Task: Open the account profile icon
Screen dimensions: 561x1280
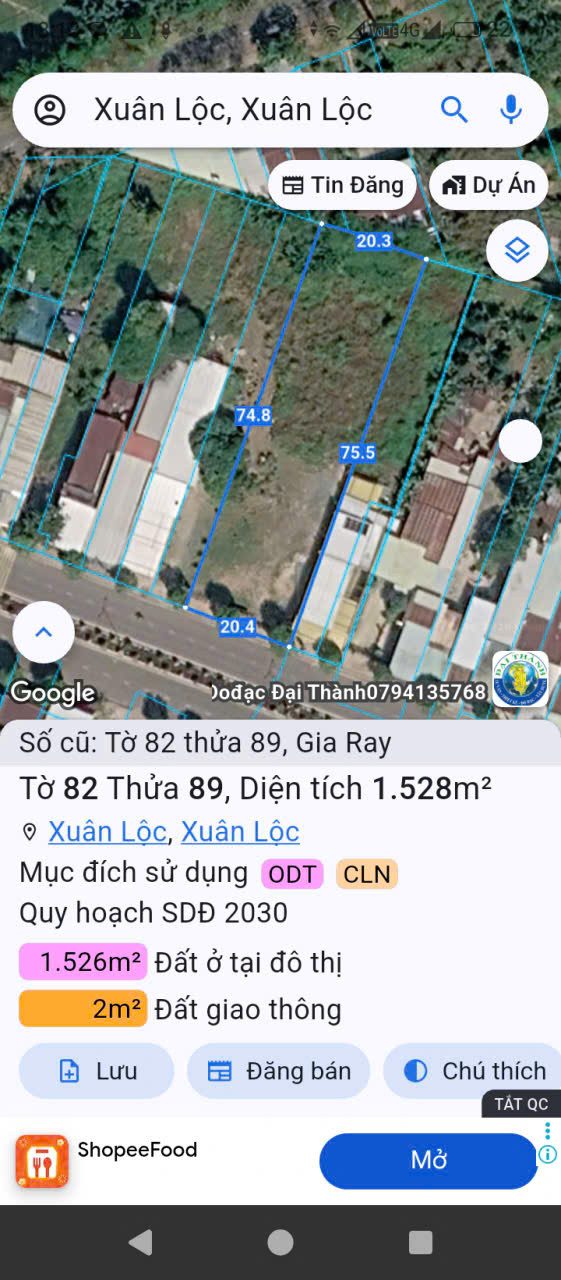Action: point(49,109)
